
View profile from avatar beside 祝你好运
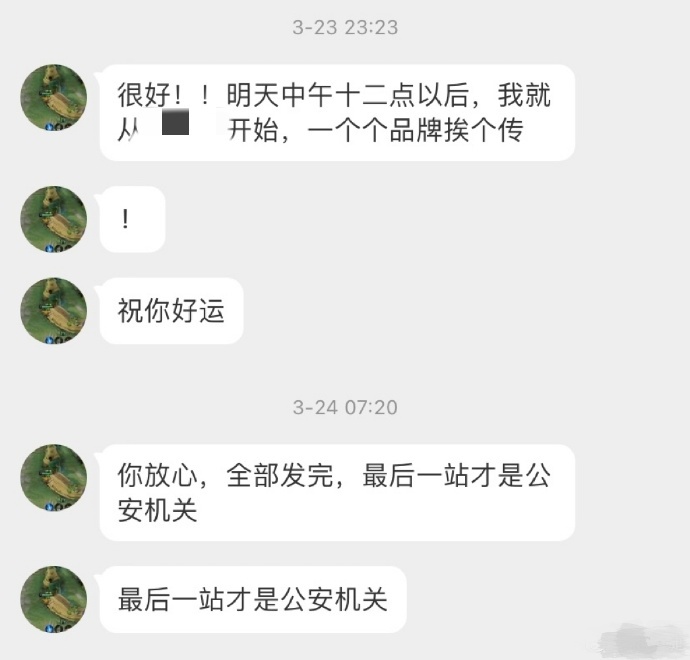point(53,310)
